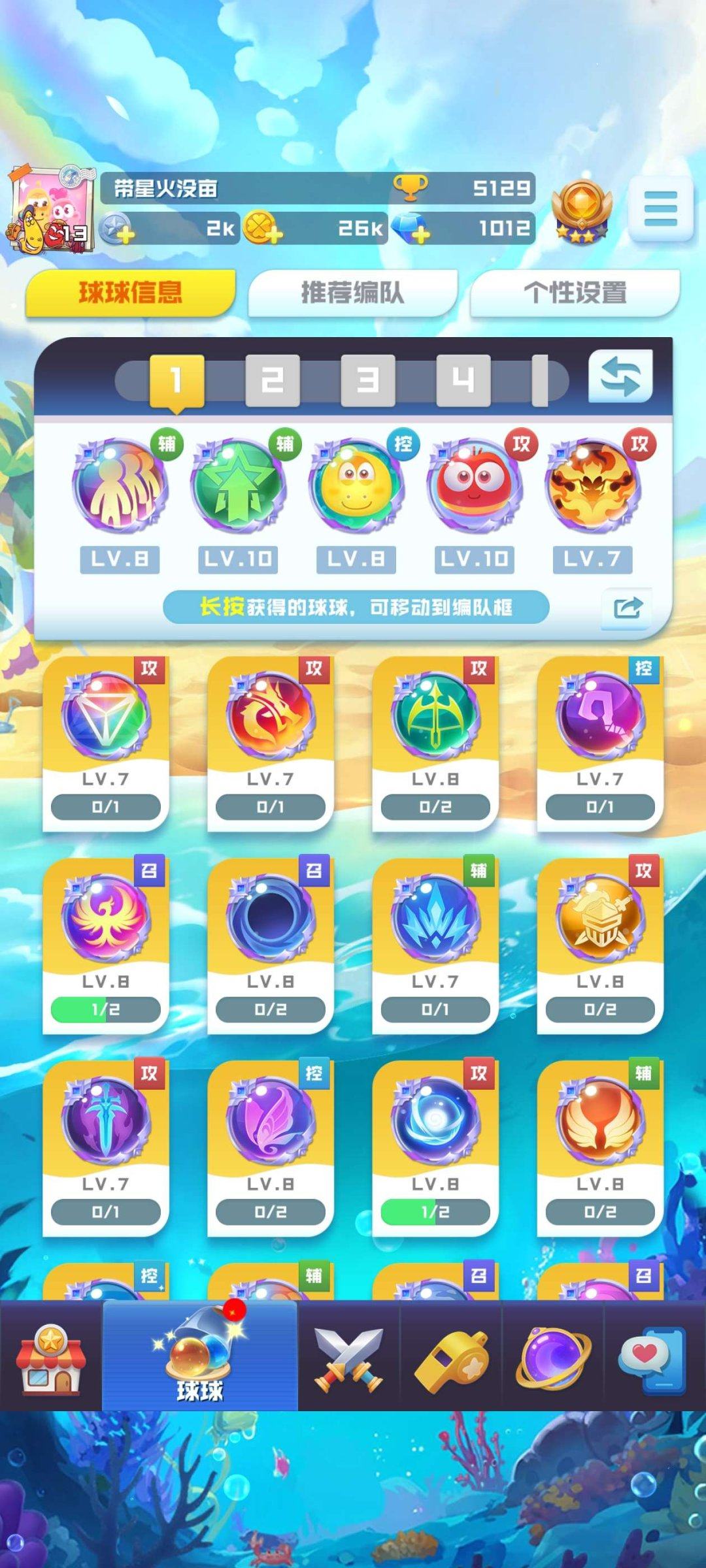Share the current team lineup
Screen dimensions: 706x1568
click(x=627, y=608)
